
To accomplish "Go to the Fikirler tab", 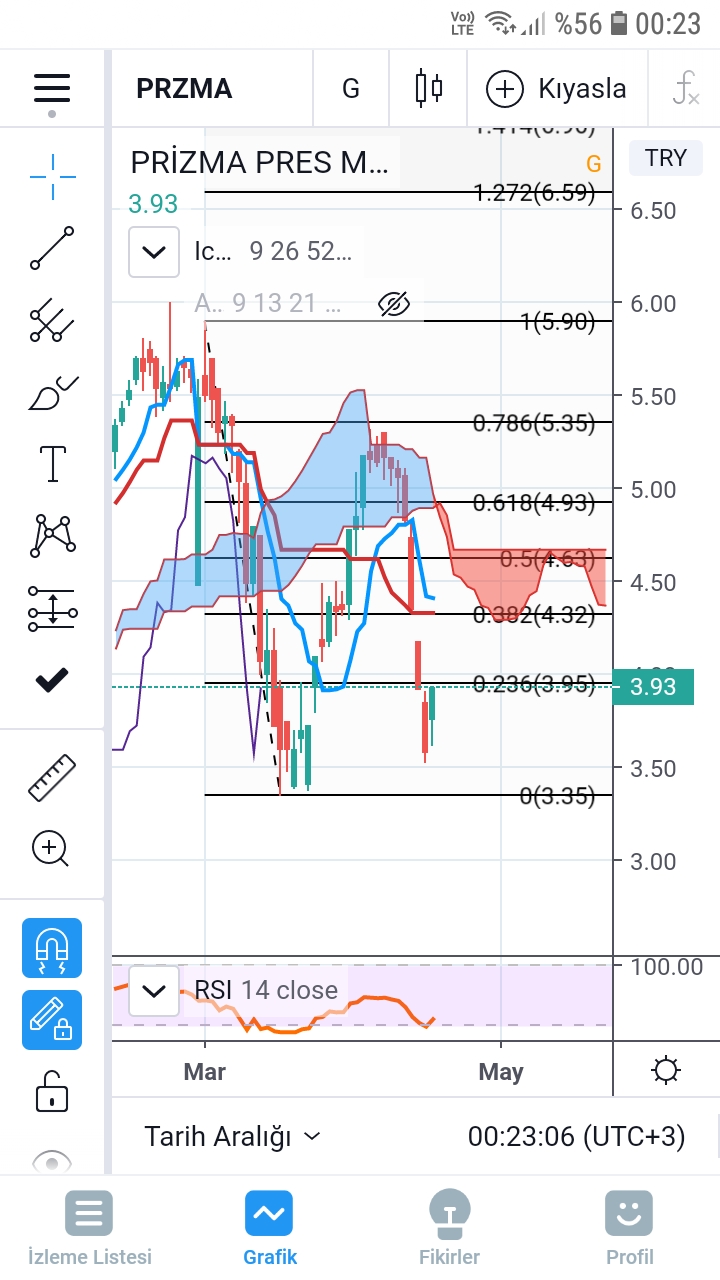I will [x=449, y=1228].
